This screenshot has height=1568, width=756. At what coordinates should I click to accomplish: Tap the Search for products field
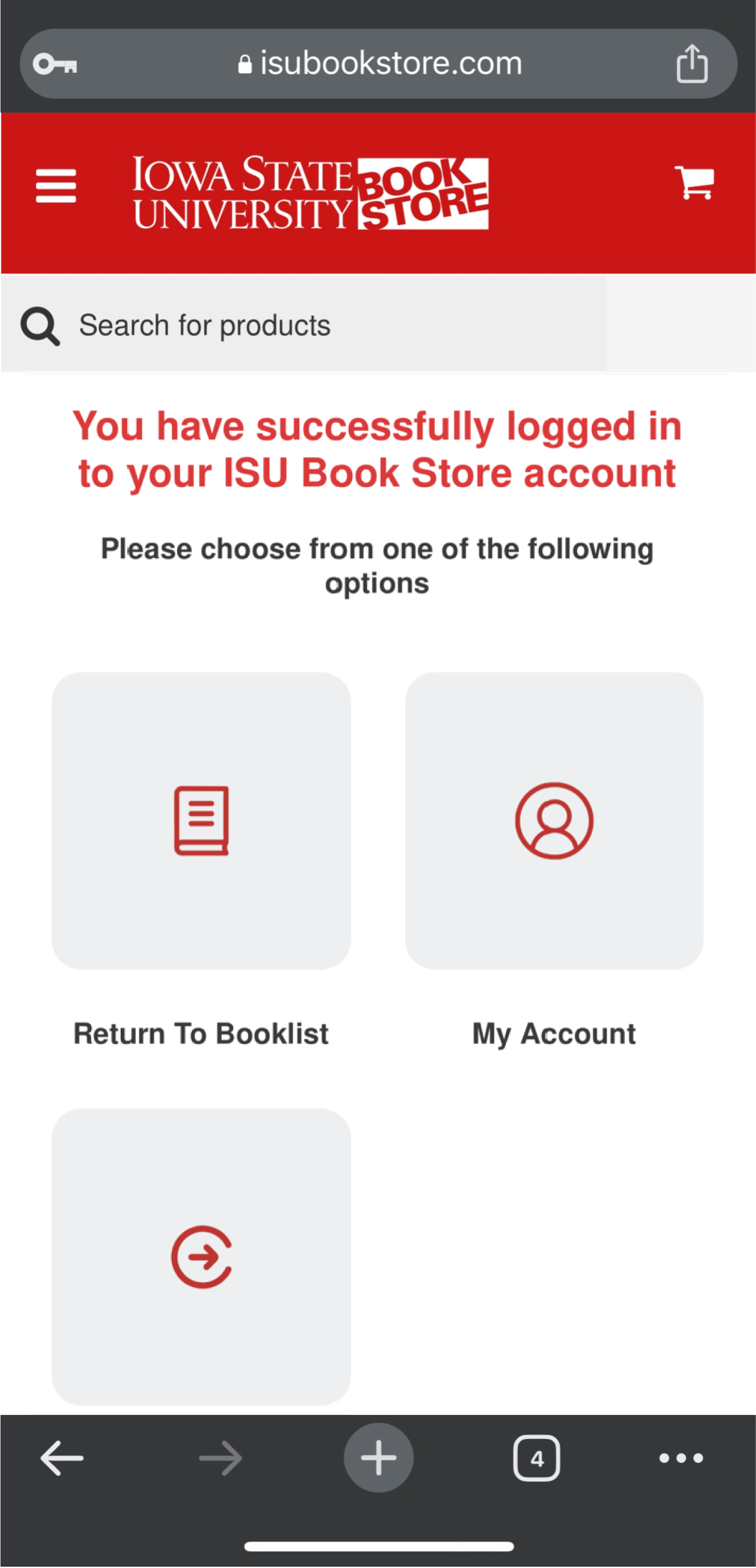[304, 325]
